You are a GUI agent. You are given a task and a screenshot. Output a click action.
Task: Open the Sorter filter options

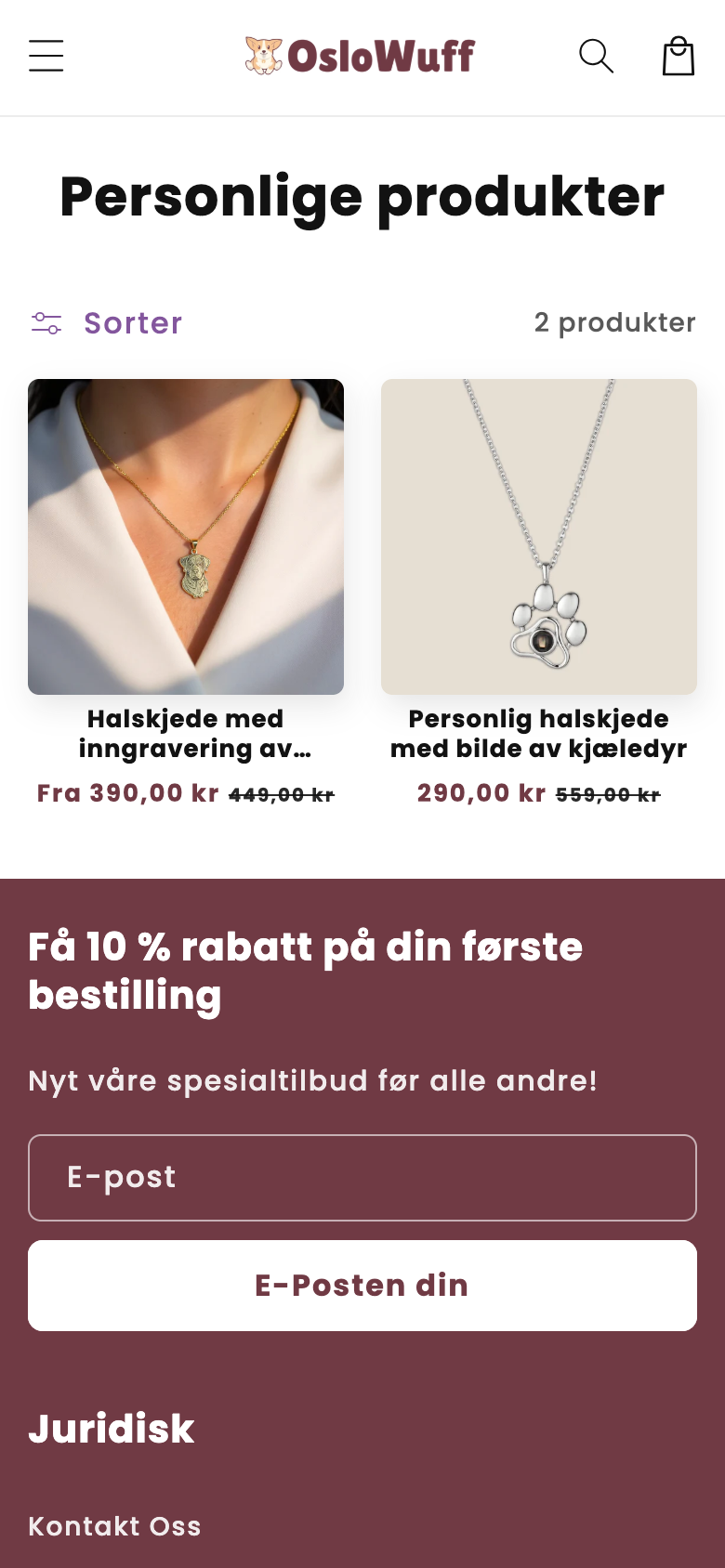[x=107, y=322]
